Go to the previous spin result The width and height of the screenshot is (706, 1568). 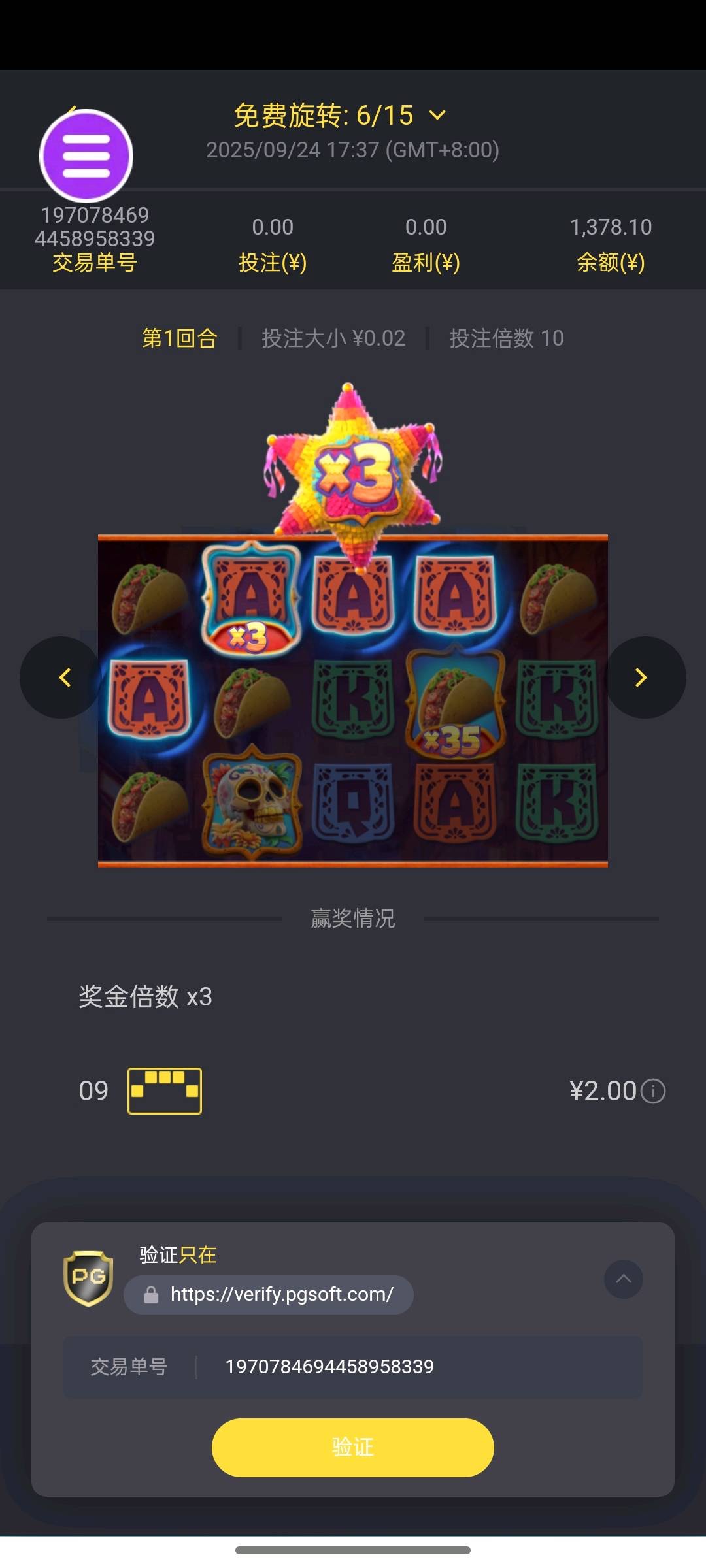click(x=63, y=678)
